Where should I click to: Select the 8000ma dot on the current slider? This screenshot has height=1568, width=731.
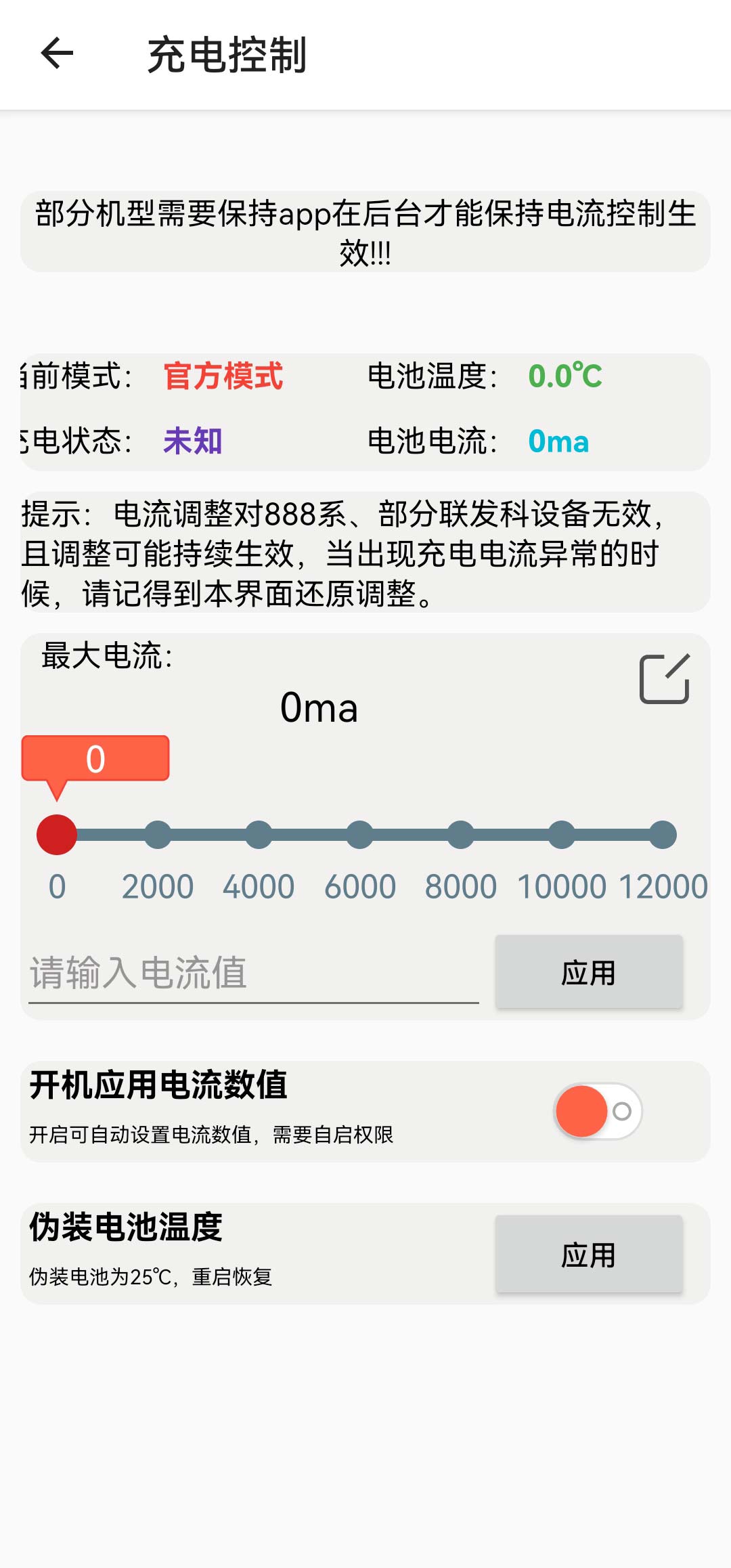click(x=460, y=834)
